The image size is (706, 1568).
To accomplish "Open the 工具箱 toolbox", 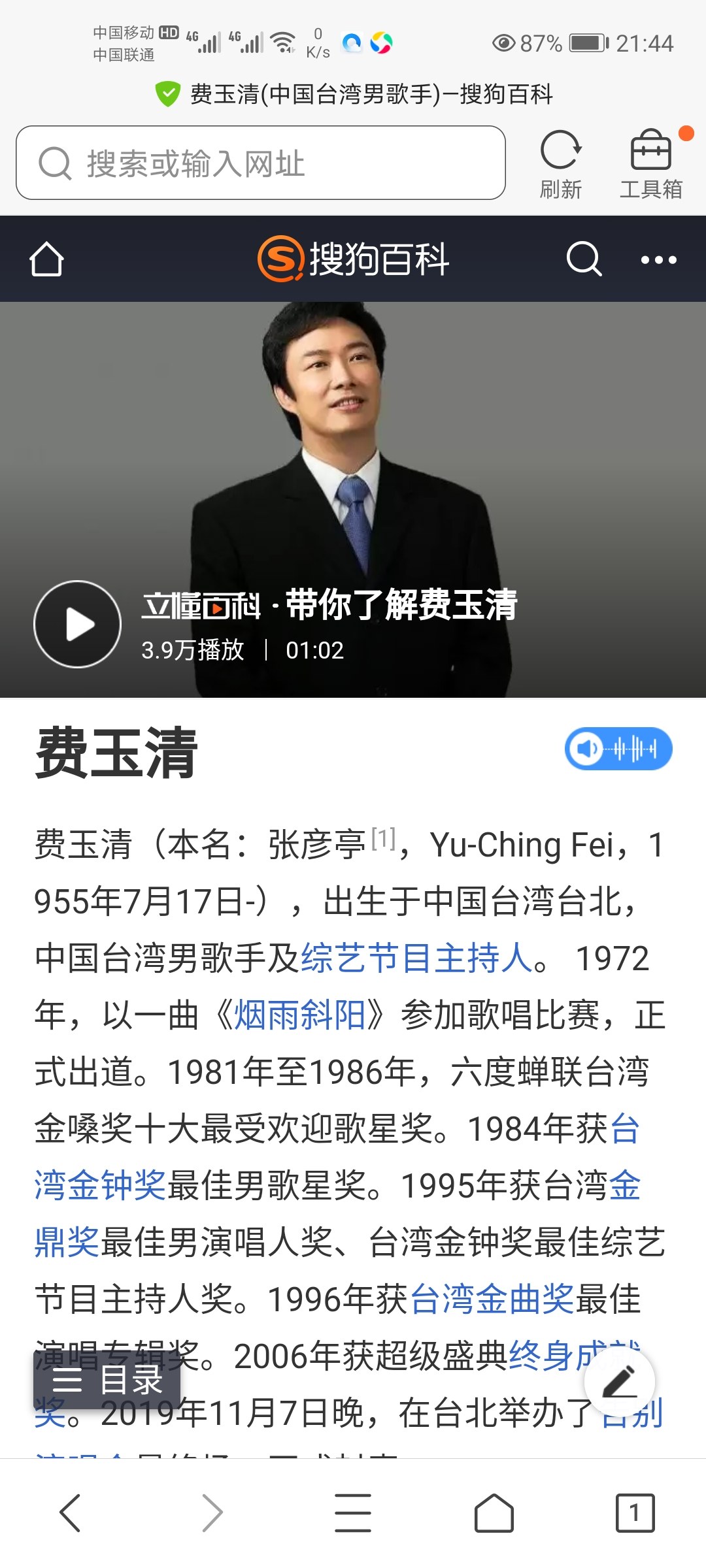I will coord(651,163).
